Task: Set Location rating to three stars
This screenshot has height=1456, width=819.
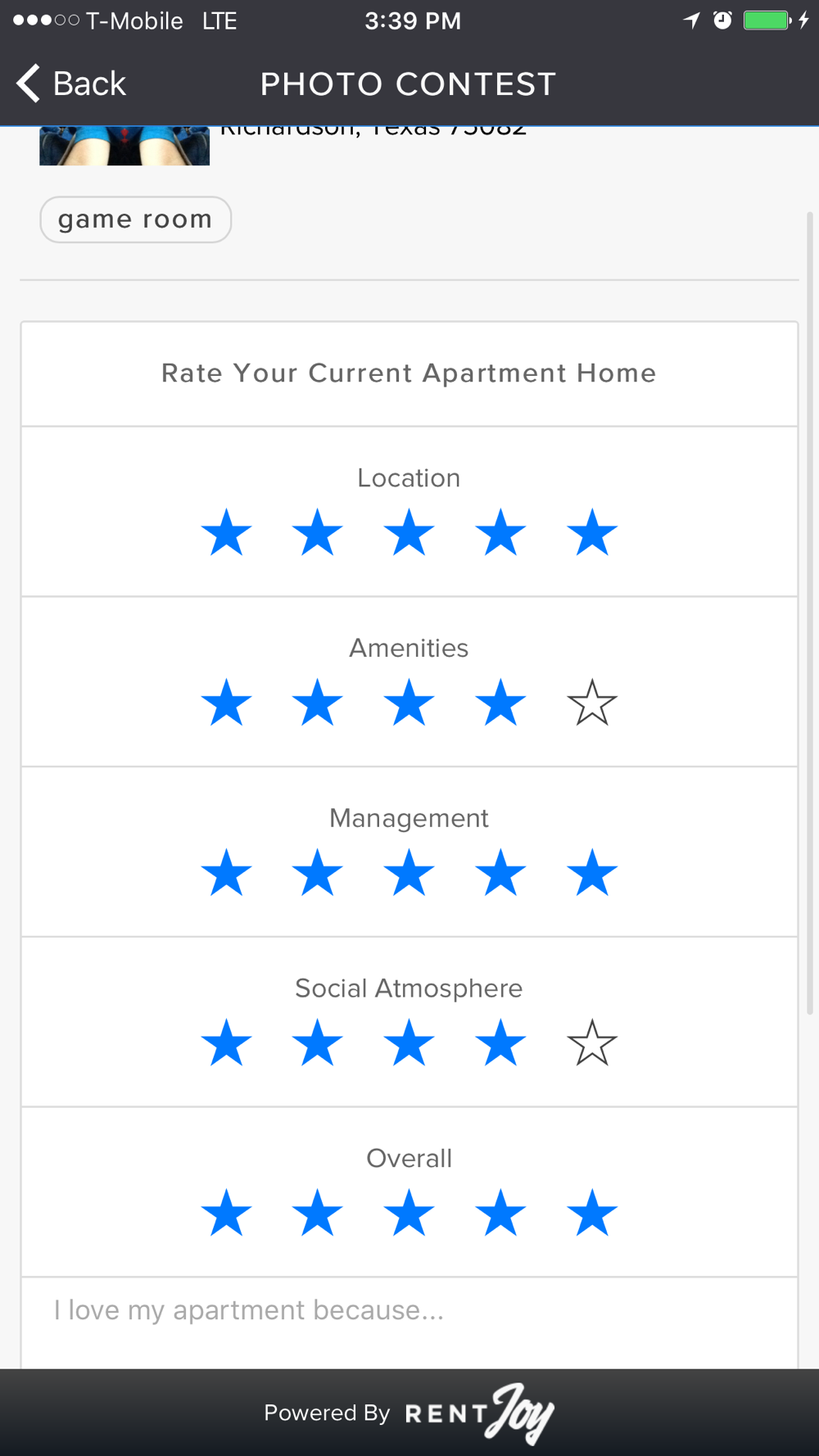Action: [409, 532]
